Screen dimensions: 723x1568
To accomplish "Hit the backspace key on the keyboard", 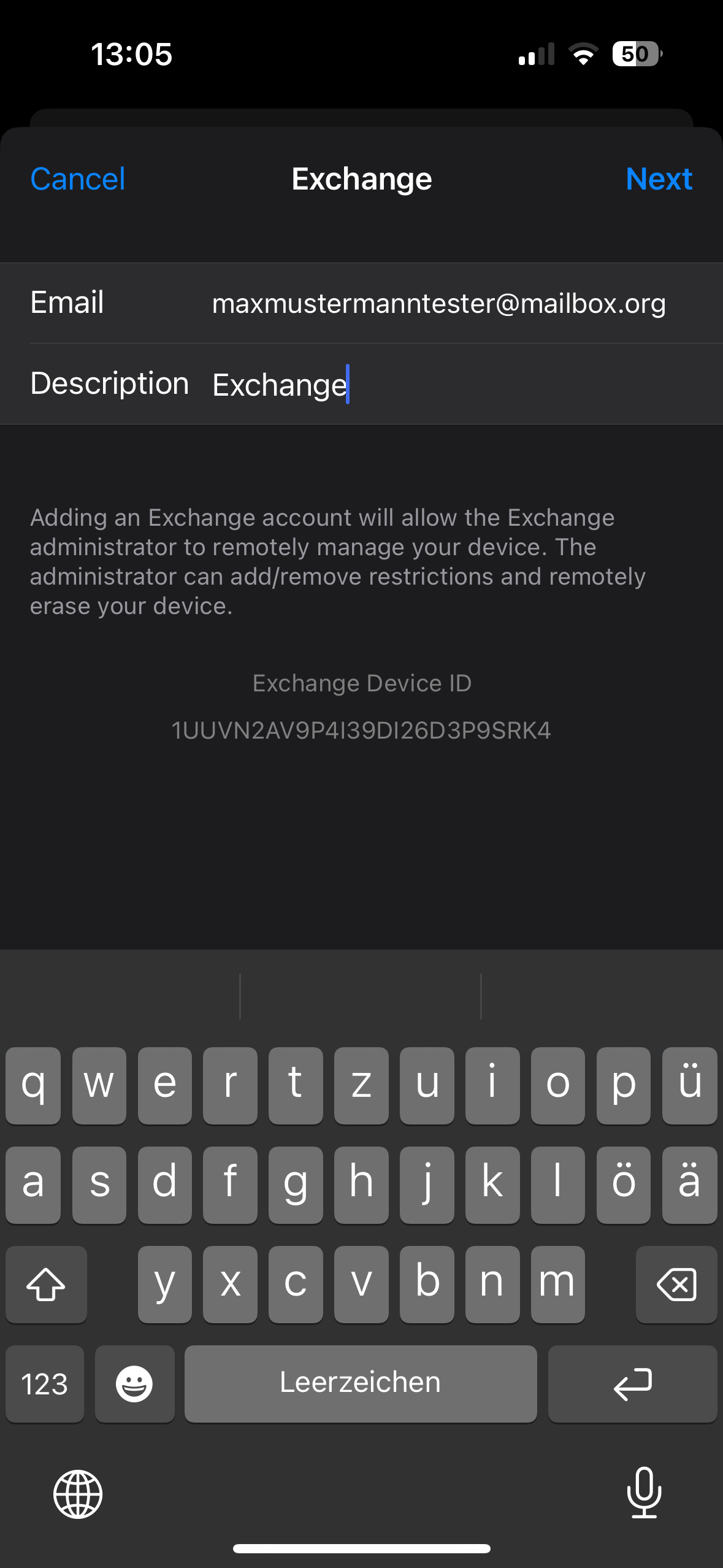I will coord(676,1284).
